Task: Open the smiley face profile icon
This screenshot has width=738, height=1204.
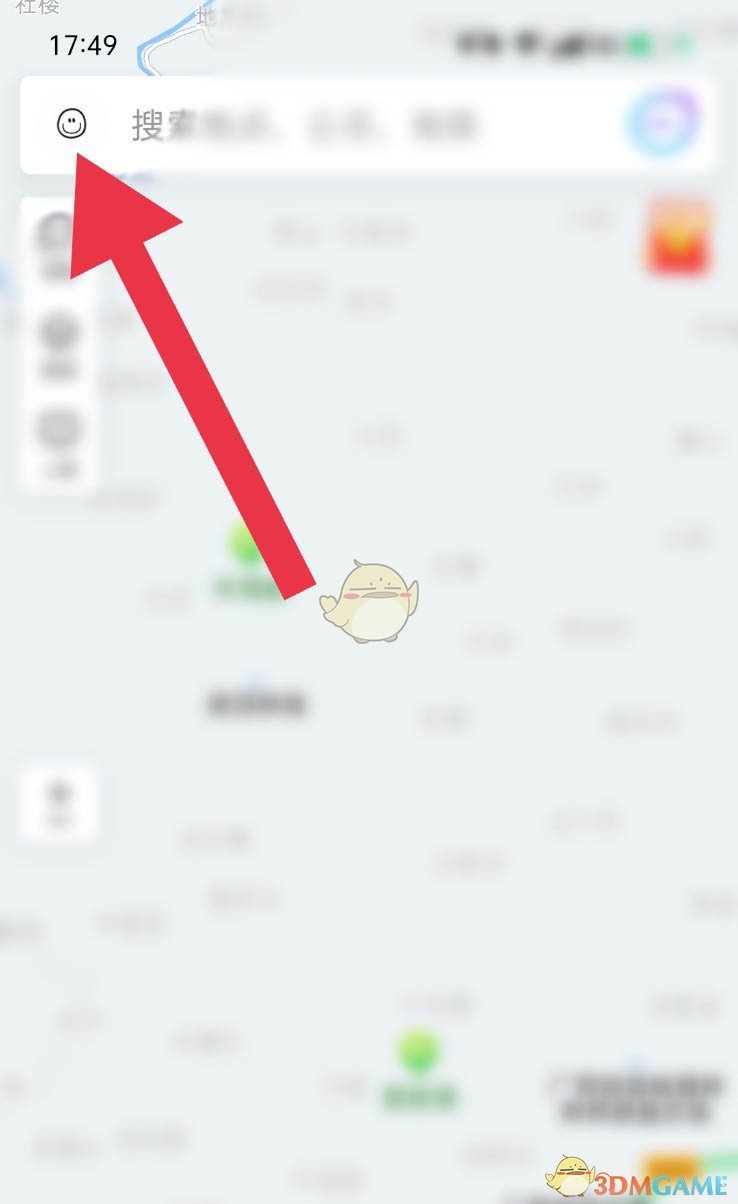Action: coord(71,124)
